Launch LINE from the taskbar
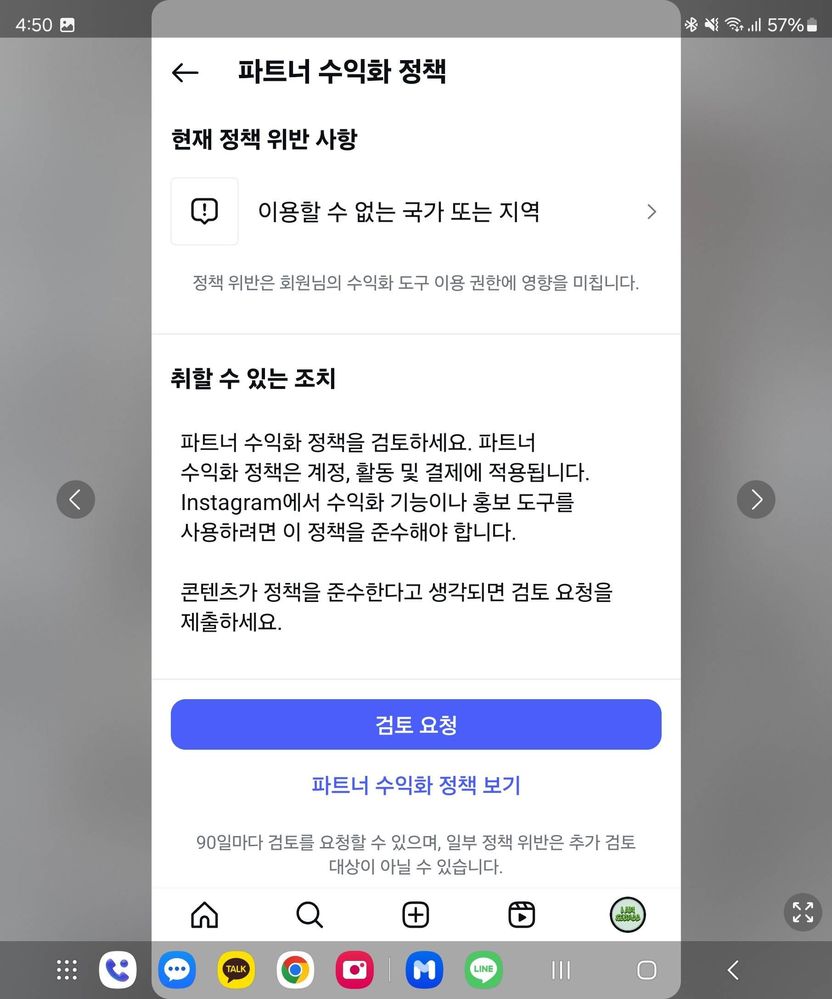The width and height of the screenshot is (832, 999). 483,969
